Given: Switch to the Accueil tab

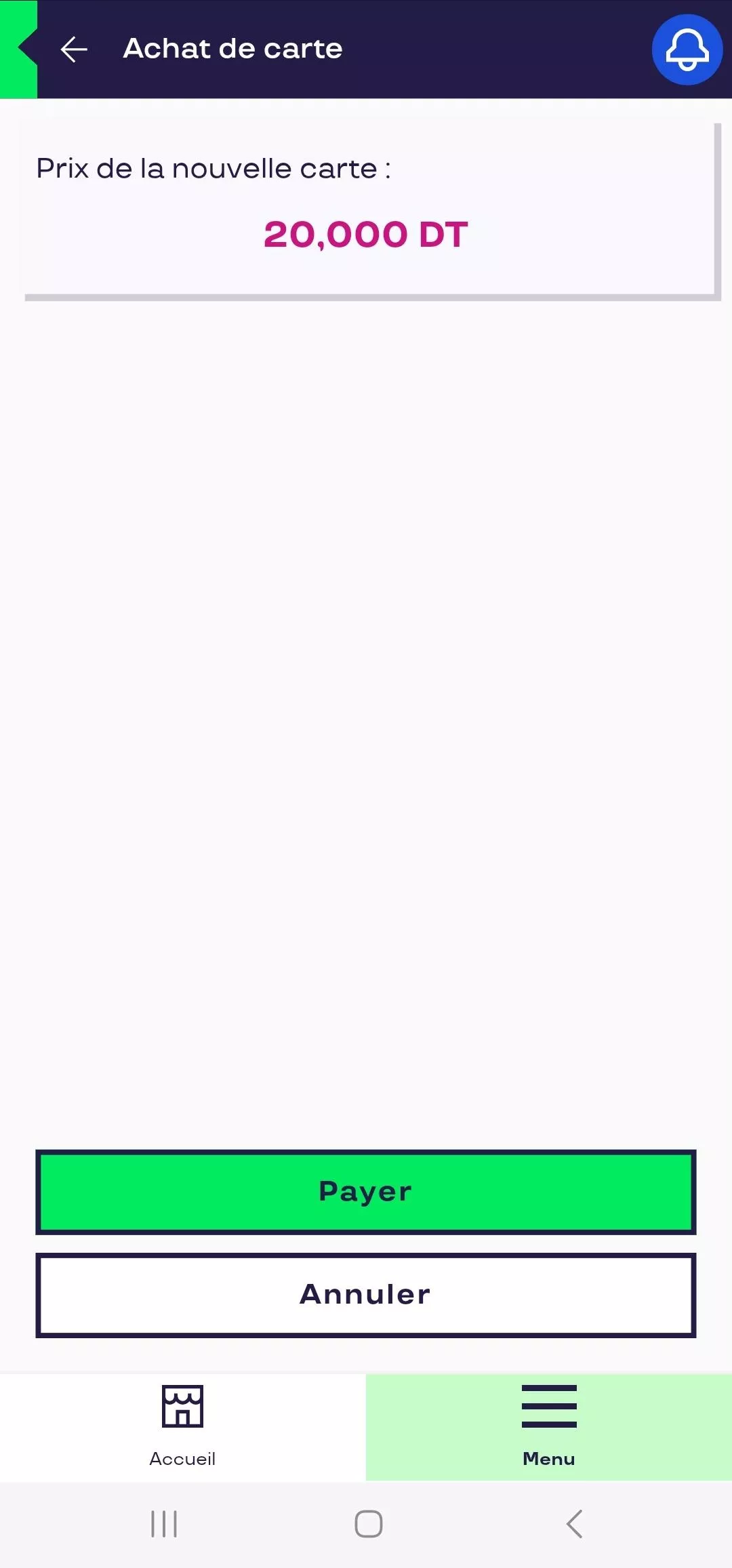Looking at the screenshot, I should click(182, 1426).
